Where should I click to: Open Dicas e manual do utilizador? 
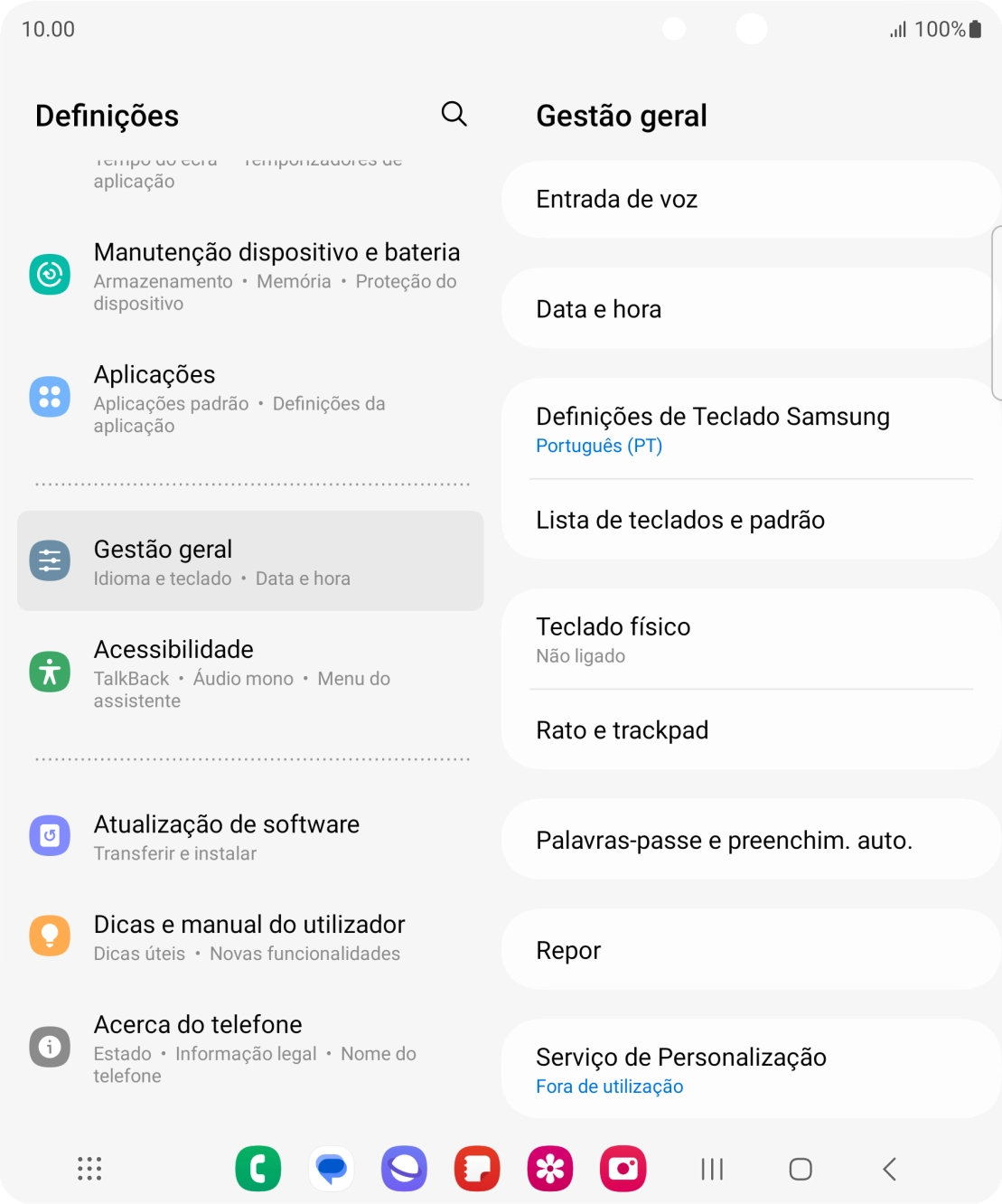pyautogui.click(x=250, y=937)
